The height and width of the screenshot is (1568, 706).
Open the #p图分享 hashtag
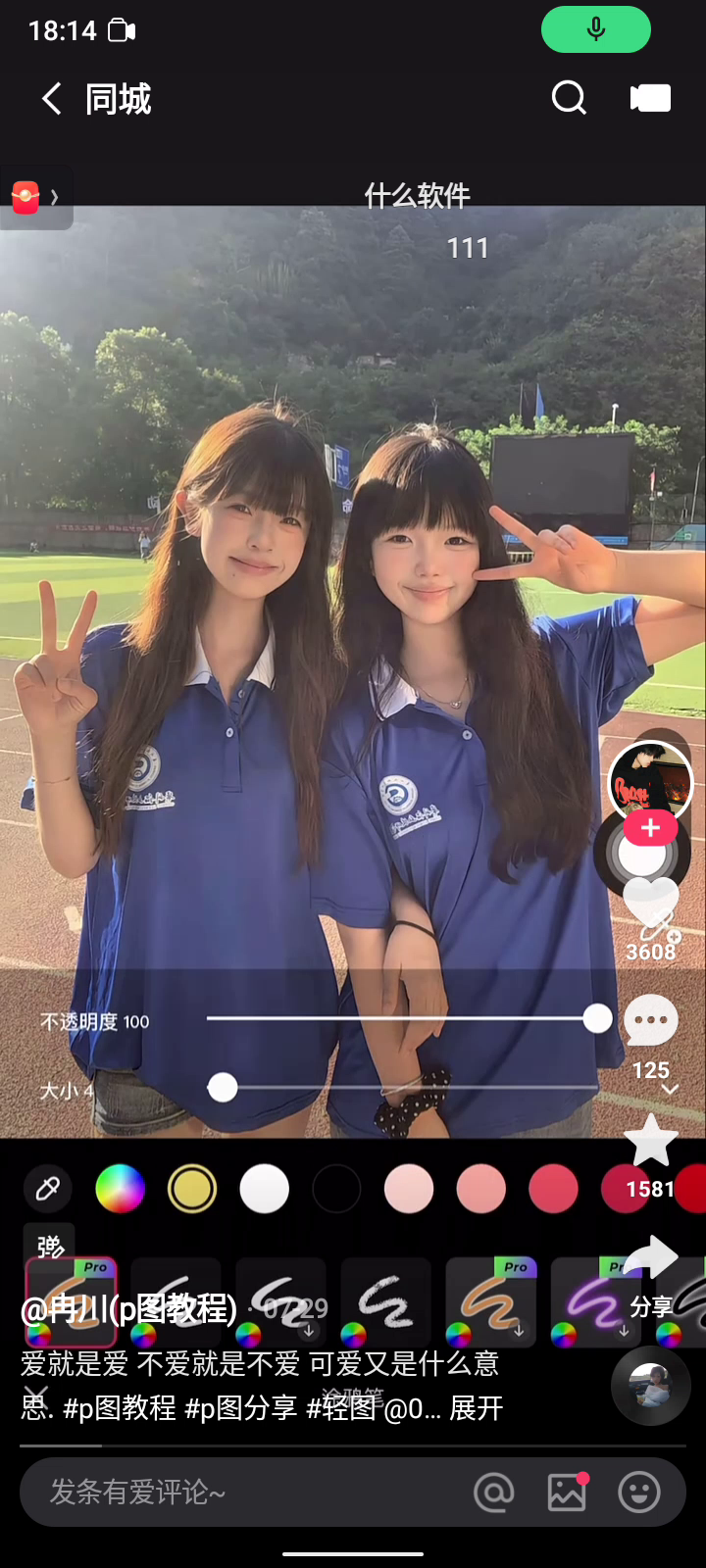[x=241, y=1409]
